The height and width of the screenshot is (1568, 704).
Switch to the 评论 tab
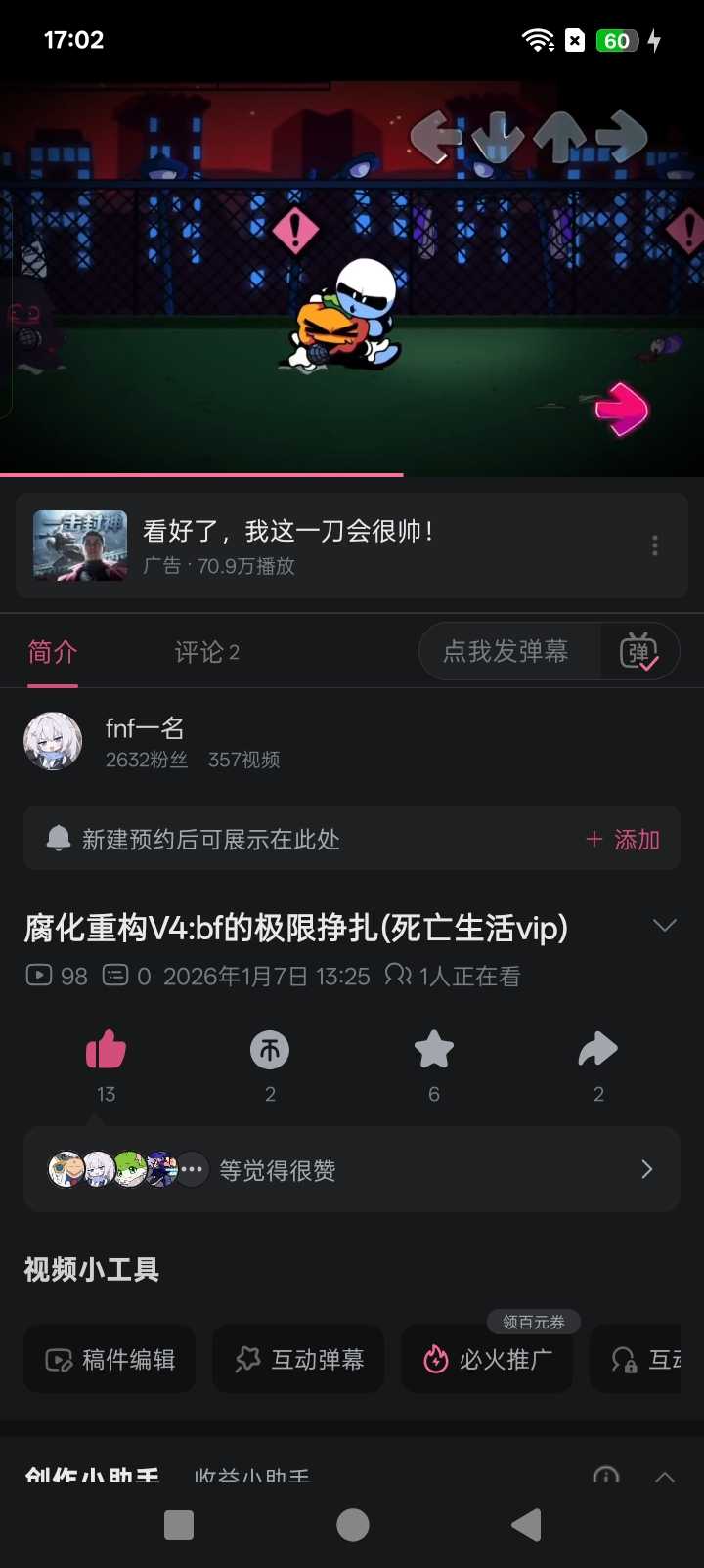(x=206, y=652)
